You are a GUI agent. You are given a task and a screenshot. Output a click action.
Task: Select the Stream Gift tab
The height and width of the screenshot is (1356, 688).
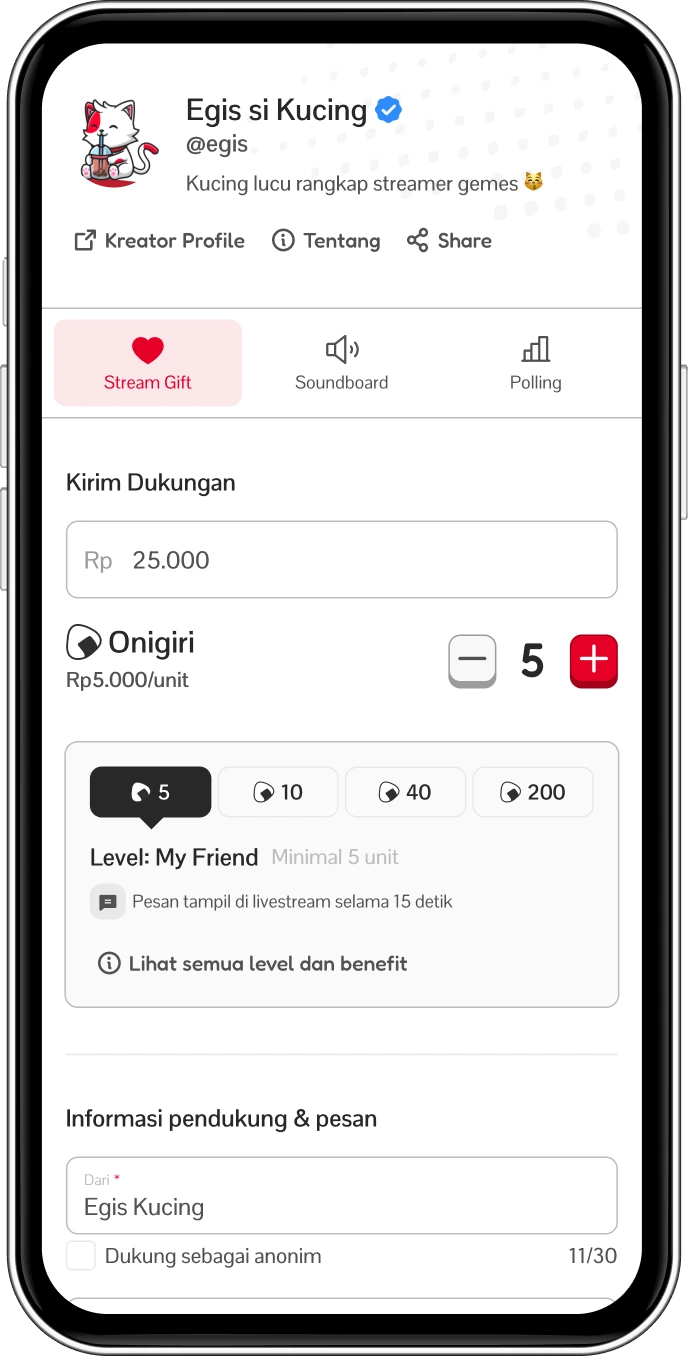[148, 363]
